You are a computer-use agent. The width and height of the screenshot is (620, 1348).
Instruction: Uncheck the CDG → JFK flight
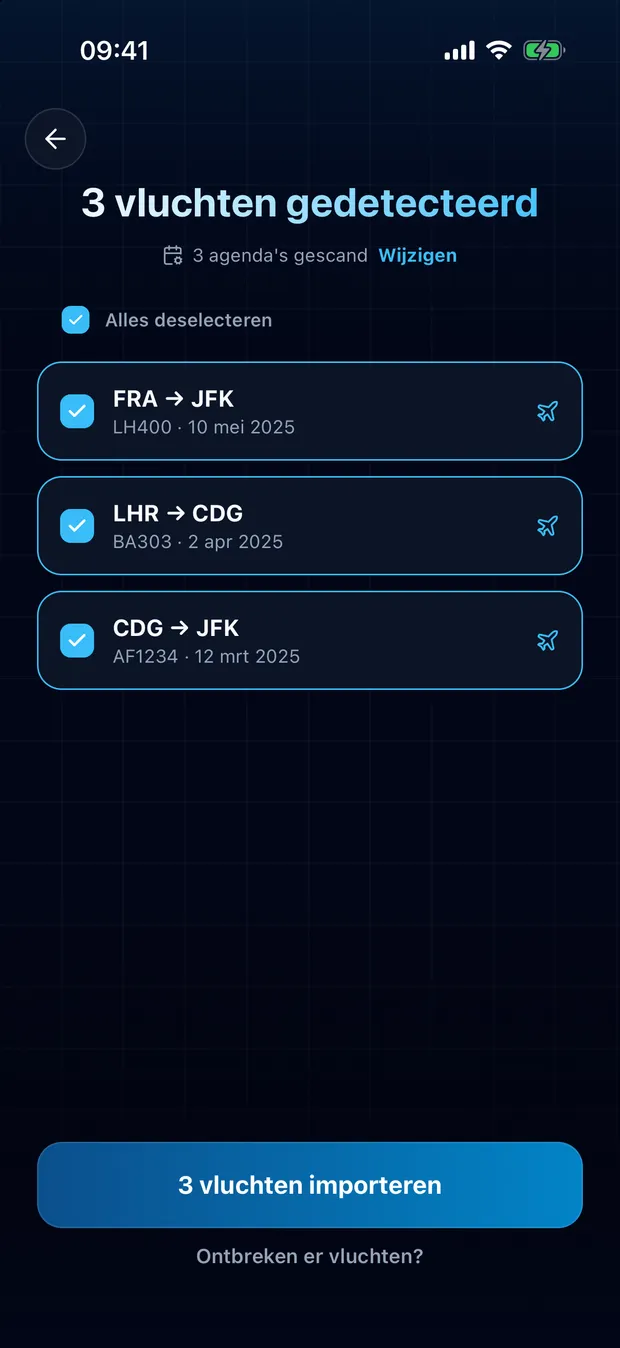(77, 640)
